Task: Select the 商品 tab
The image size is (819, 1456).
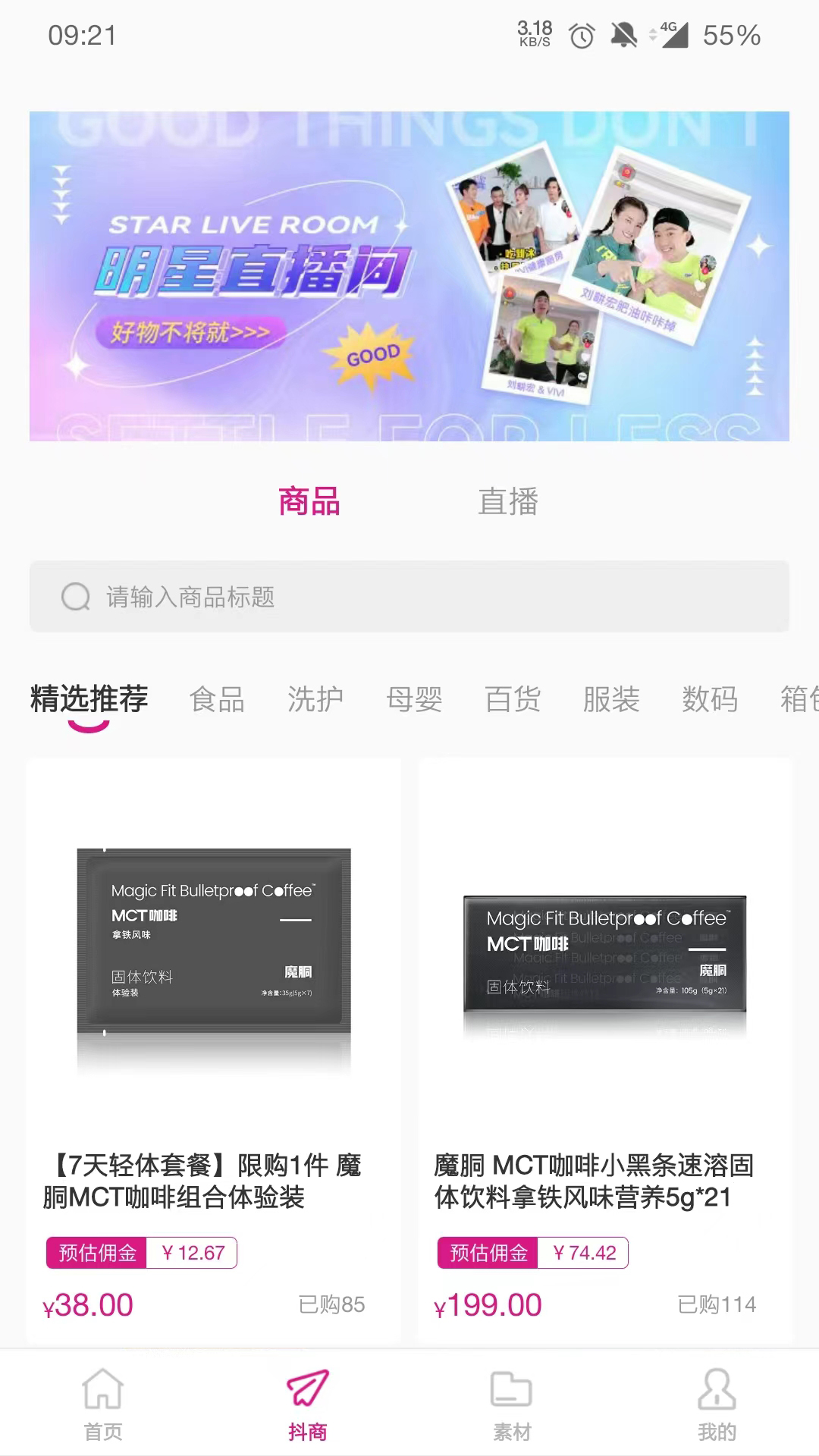Action: (309, 501)
